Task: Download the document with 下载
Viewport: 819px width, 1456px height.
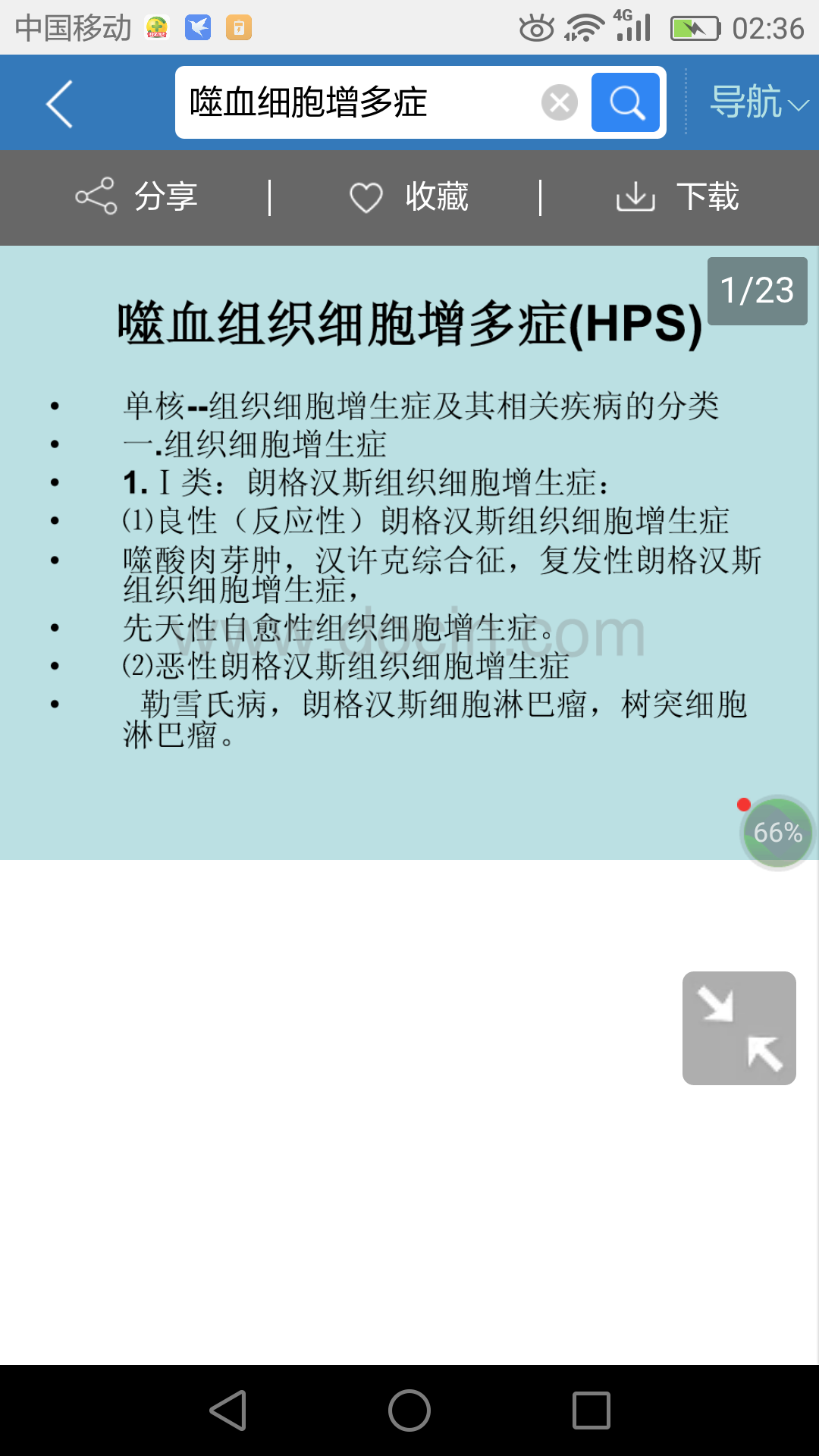Action: (x=677, y=197)
